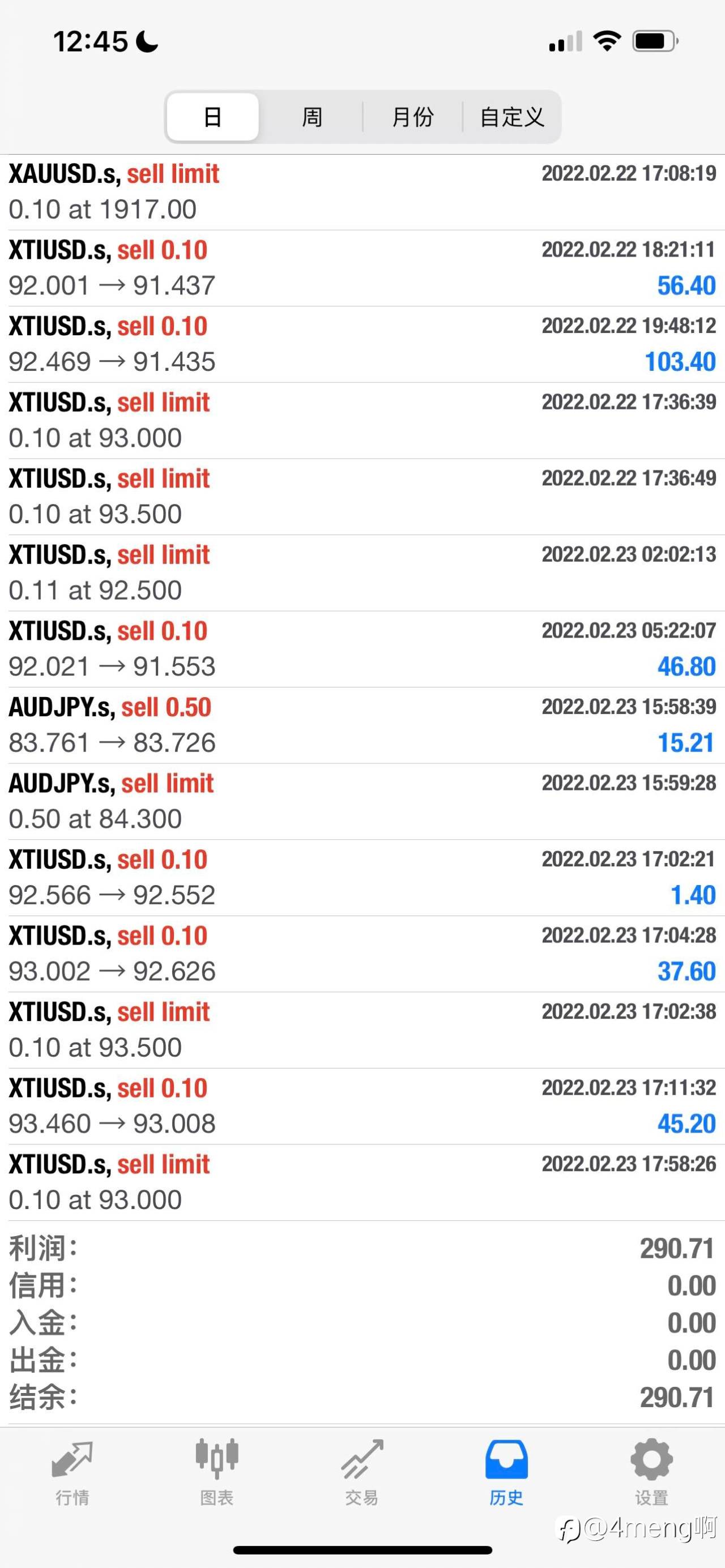Image resolution: width=725 pixels, height=1568 pixels.
Task: Open the 行情 quotes tab
Action: [x=72, y=1471]
